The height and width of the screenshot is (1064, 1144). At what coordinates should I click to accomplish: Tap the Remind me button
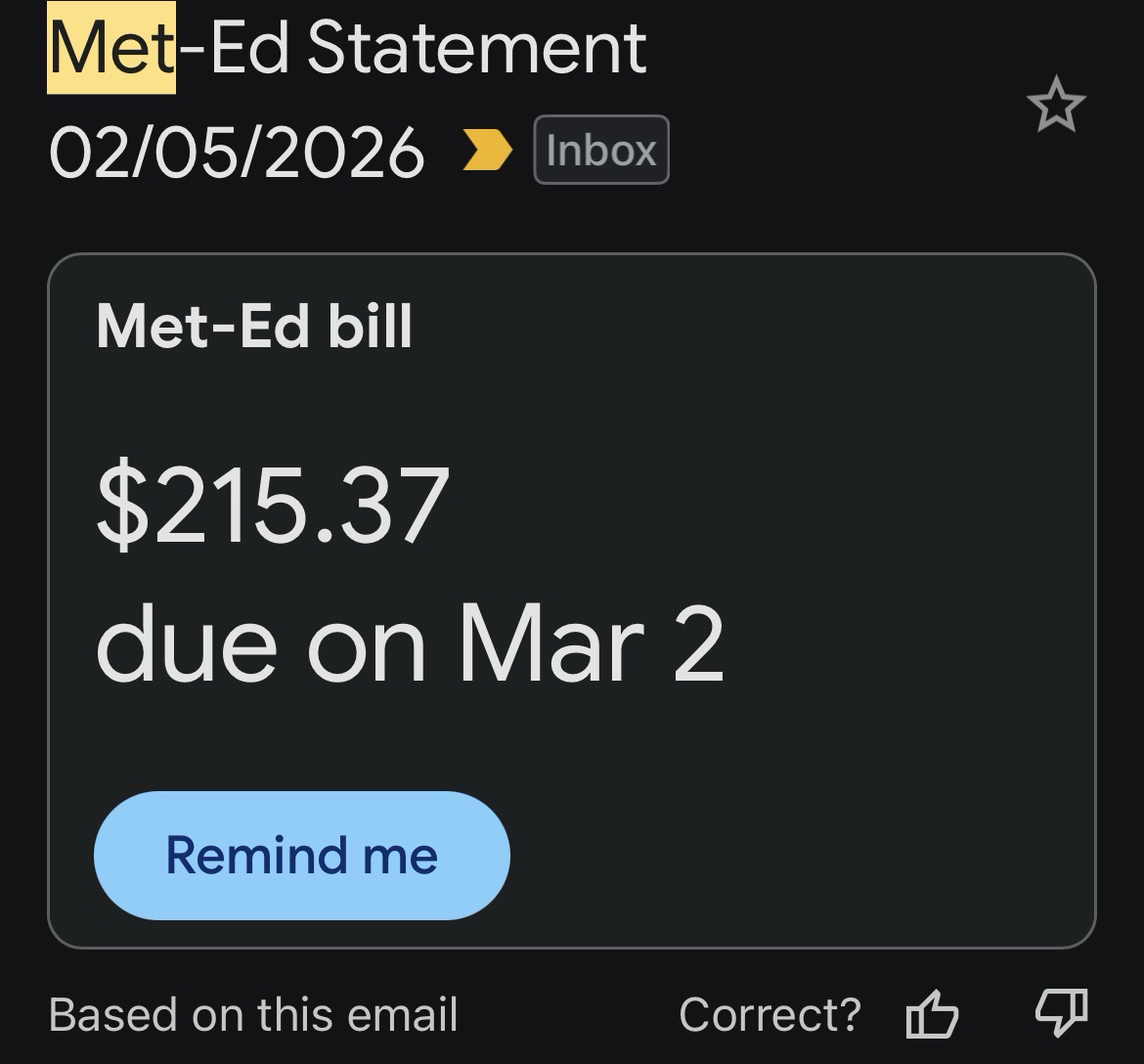coord(302,856)
